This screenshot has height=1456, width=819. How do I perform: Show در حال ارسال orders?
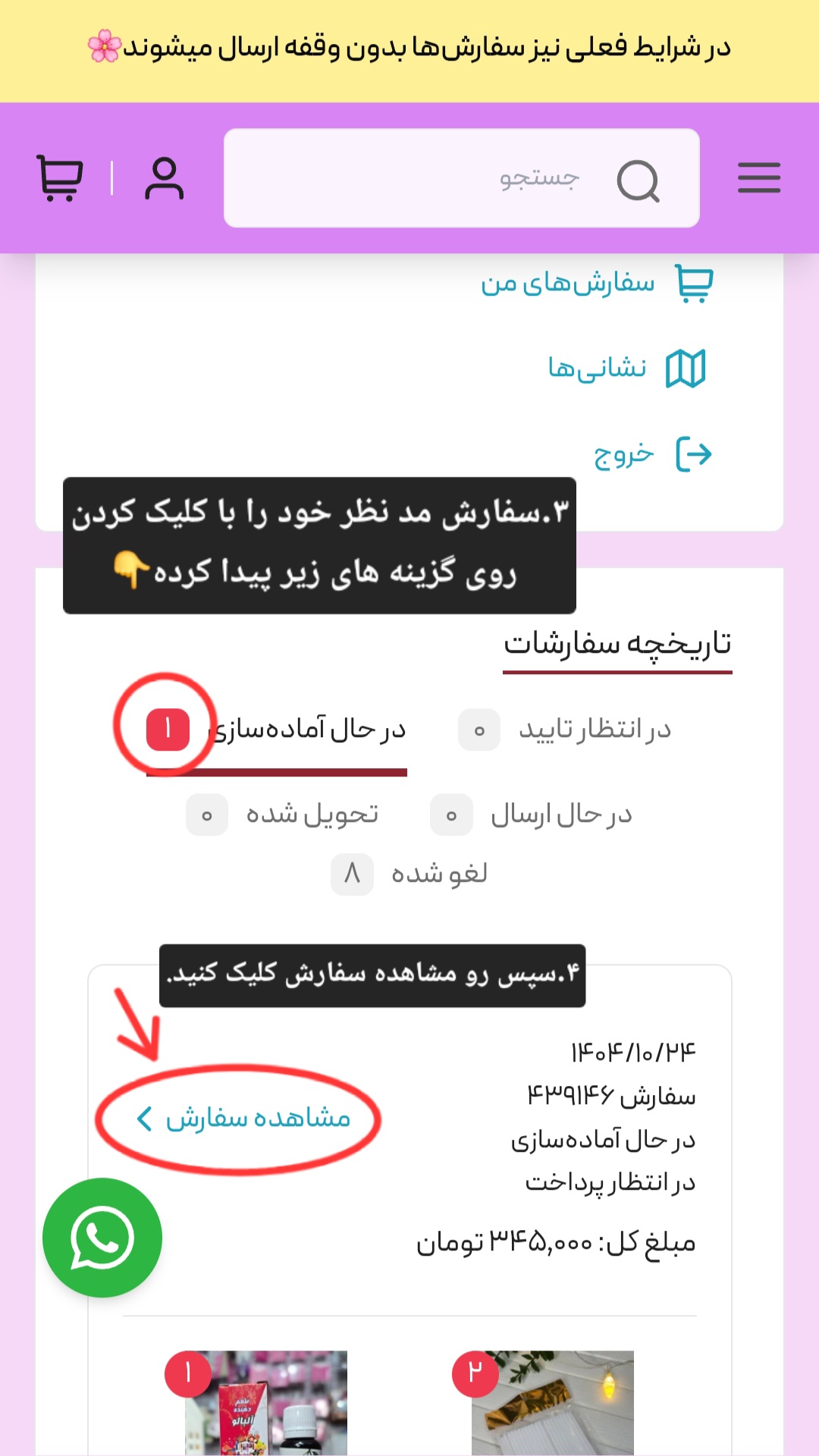pos(532,815)
